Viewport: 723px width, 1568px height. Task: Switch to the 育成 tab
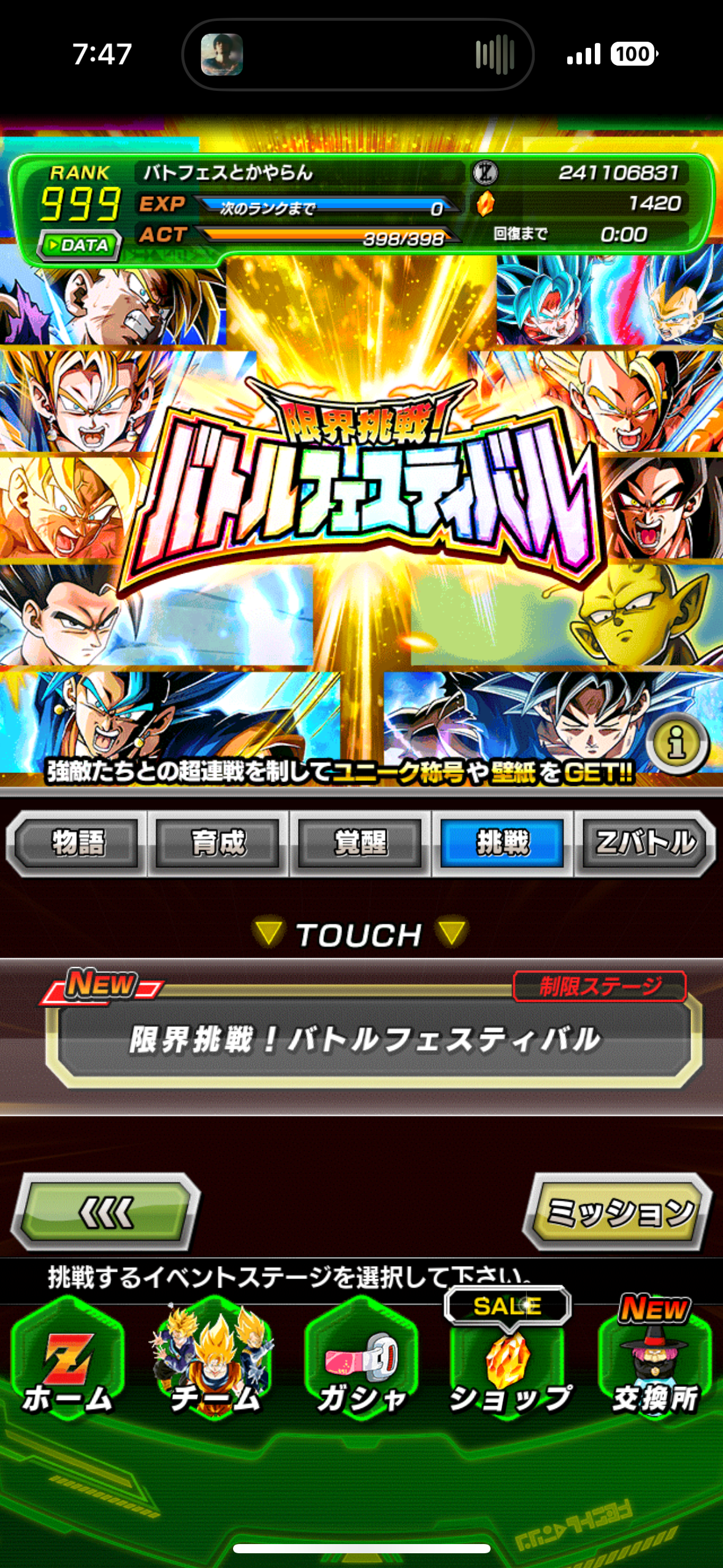tap(218, 843)
